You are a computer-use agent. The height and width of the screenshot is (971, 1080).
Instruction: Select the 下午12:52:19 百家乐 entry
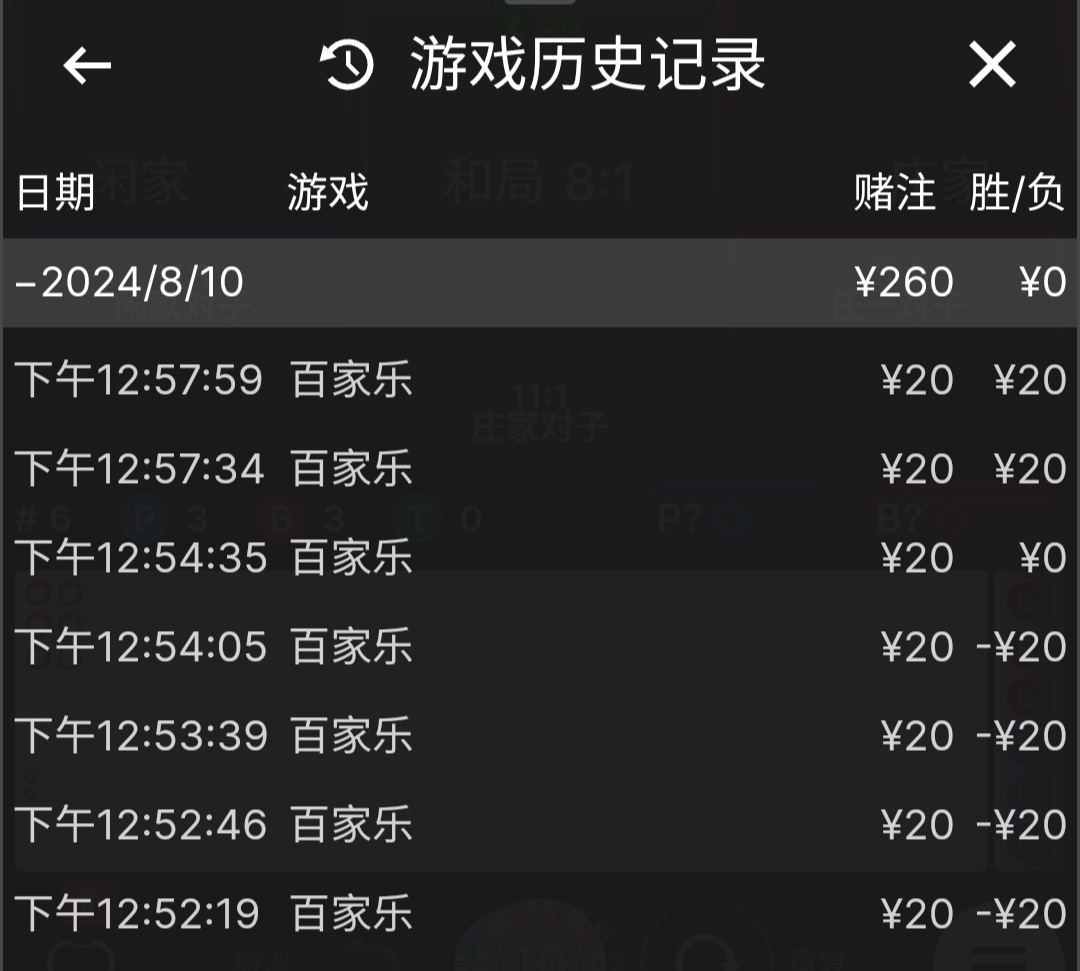pyautogui.click(x=540, y=915)
